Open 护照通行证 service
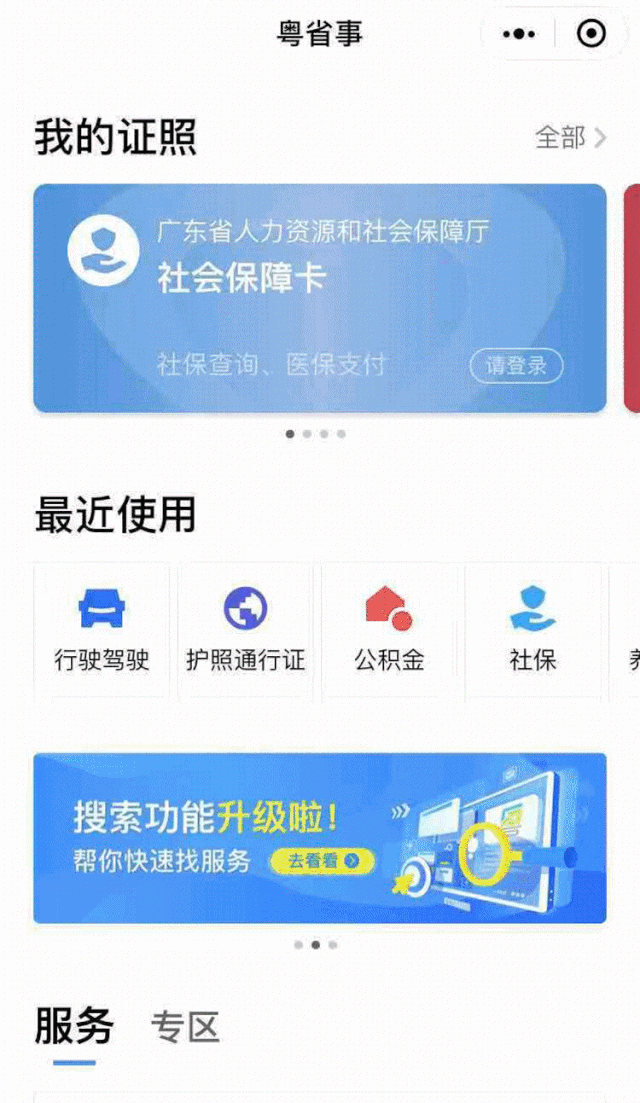This screenshot has height=1103, width=640. pos(246,630)
